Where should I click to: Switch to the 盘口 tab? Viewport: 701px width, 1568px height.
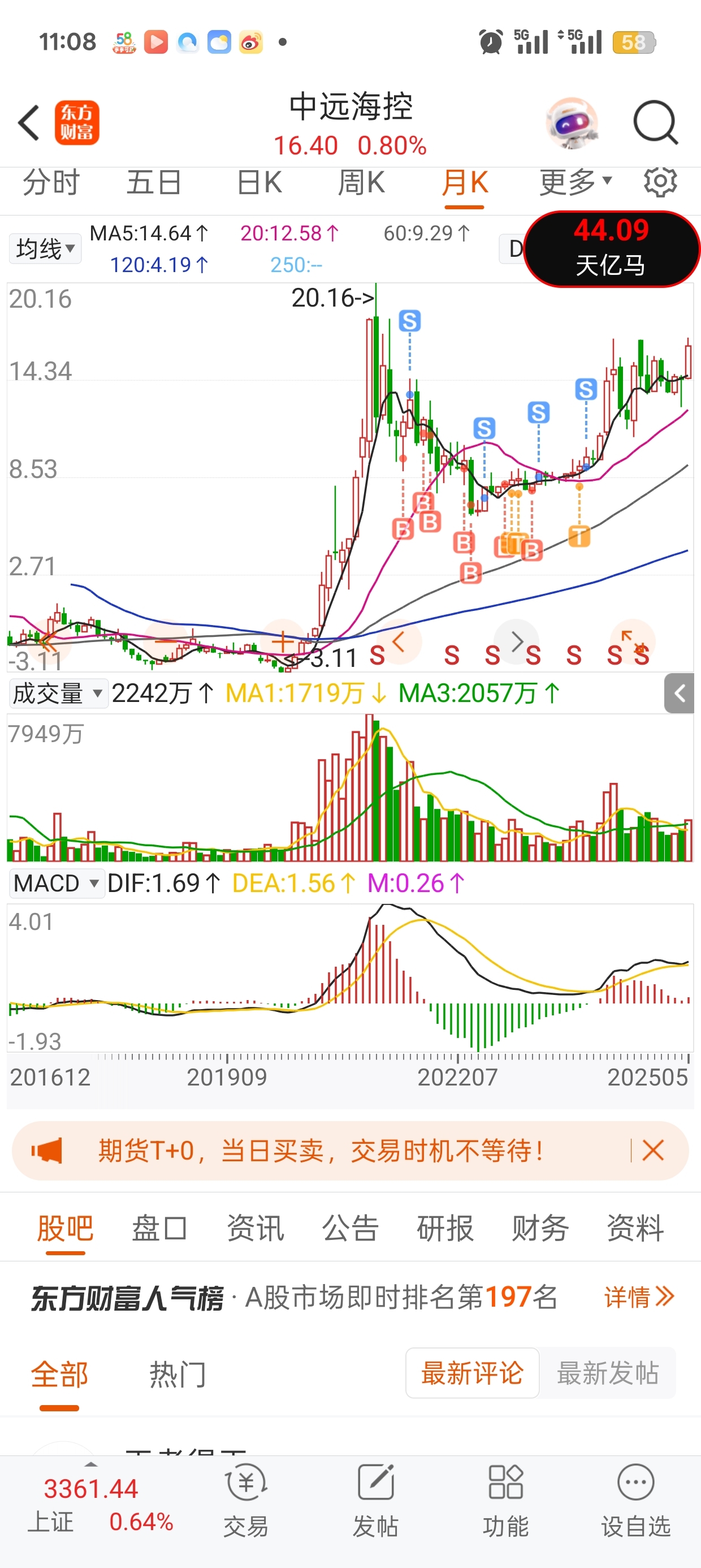click(x=159, y=1229)
